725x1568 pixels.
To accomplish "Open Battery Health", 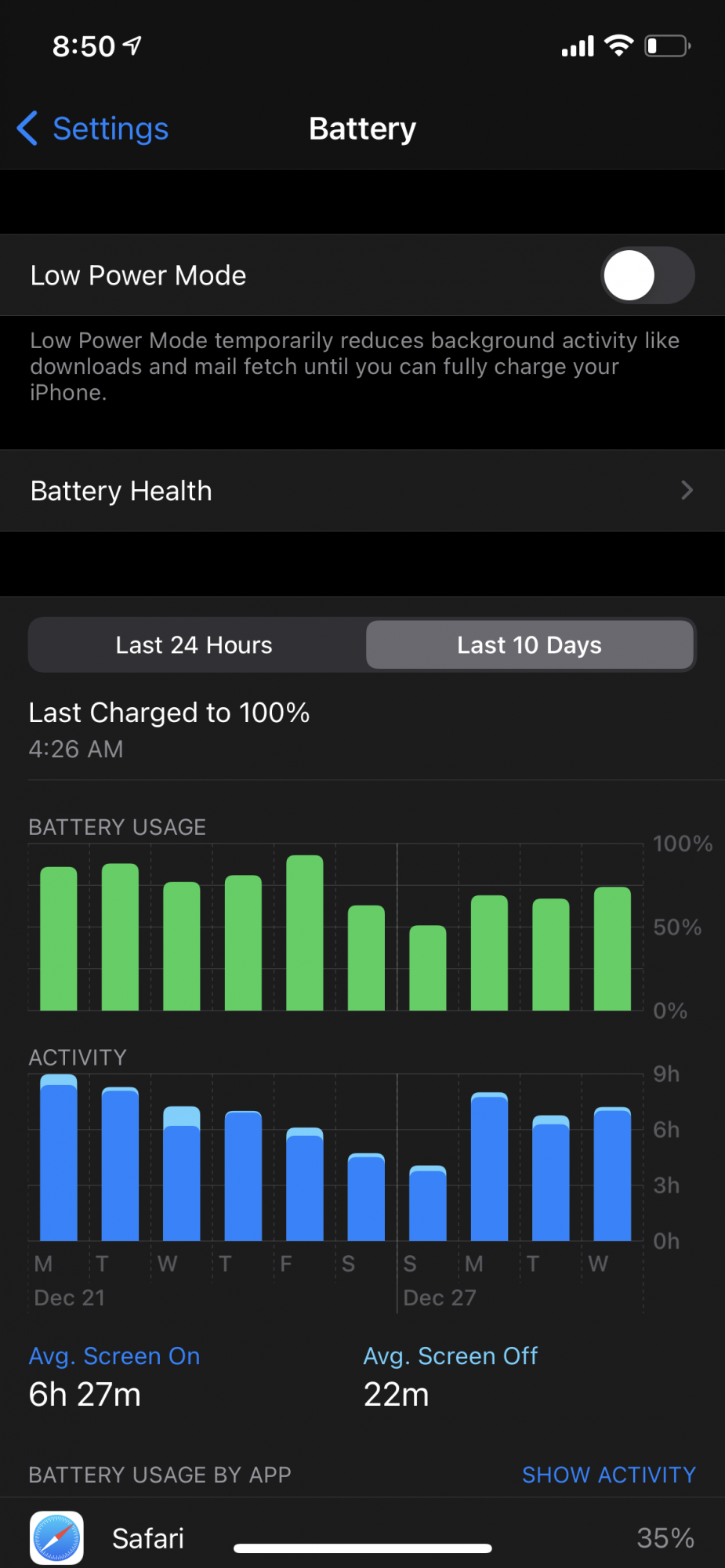I will [x=362, y=491].
